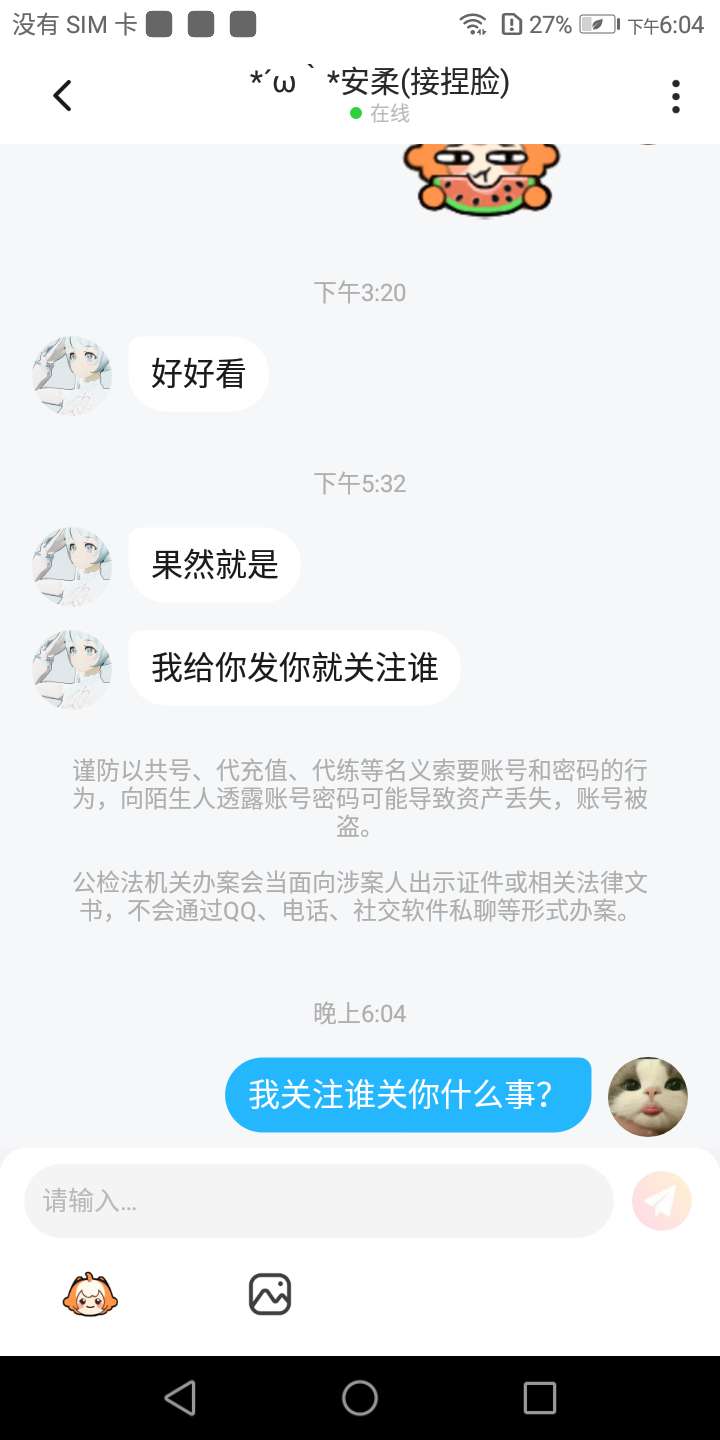
Task: Open my cat avatar profile
Action: coord(649,1096)
